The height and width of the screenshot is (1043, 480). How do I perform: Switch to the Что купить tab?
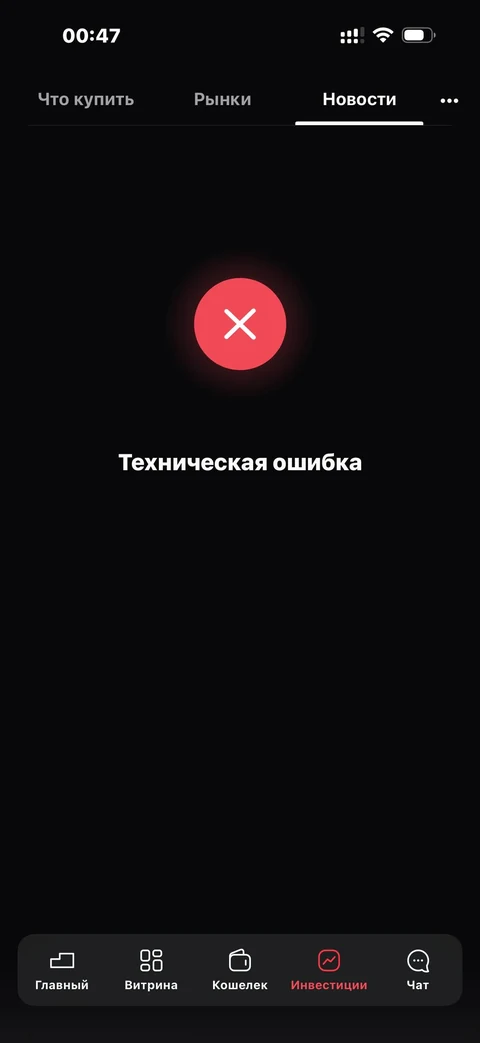[x=86, y=100]
